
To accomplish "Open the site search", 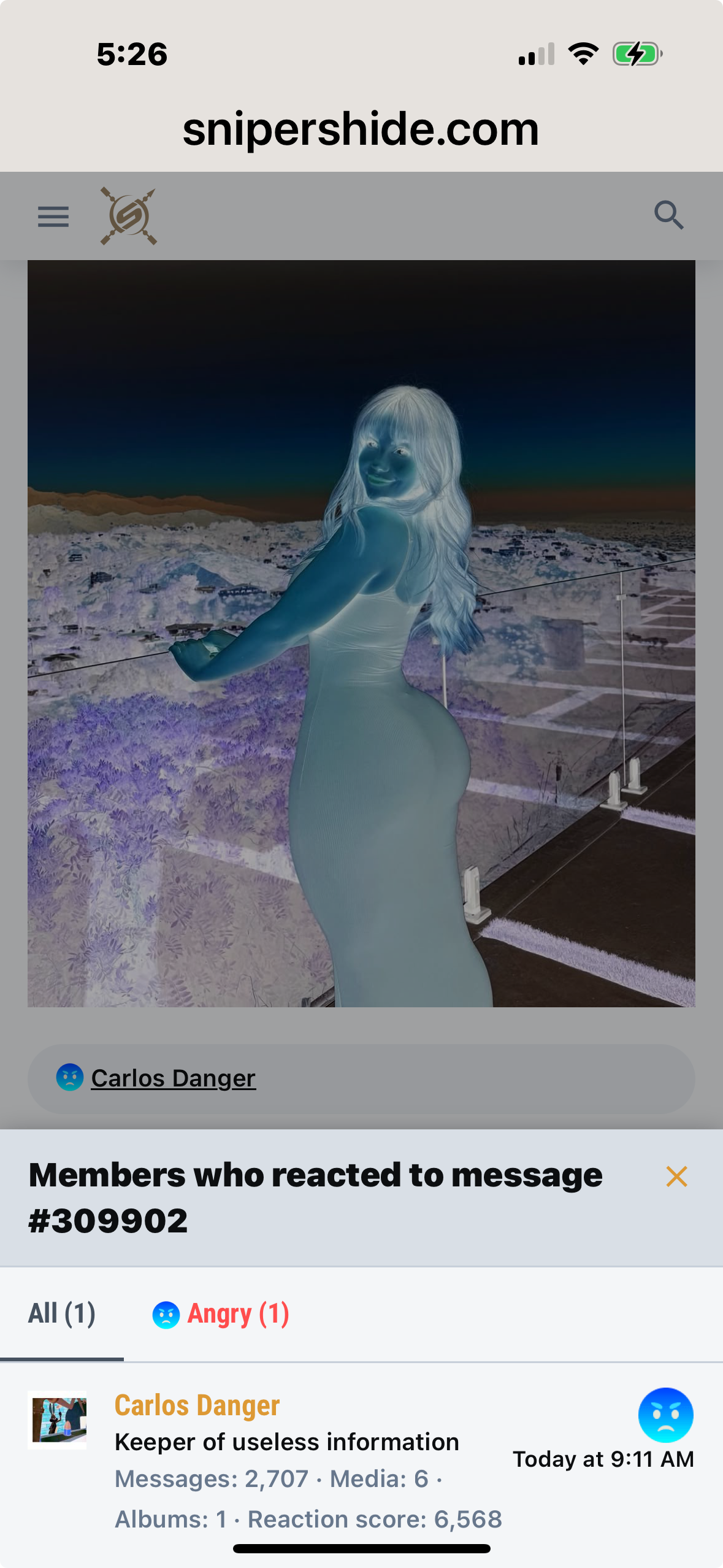I will coord(668,215).
